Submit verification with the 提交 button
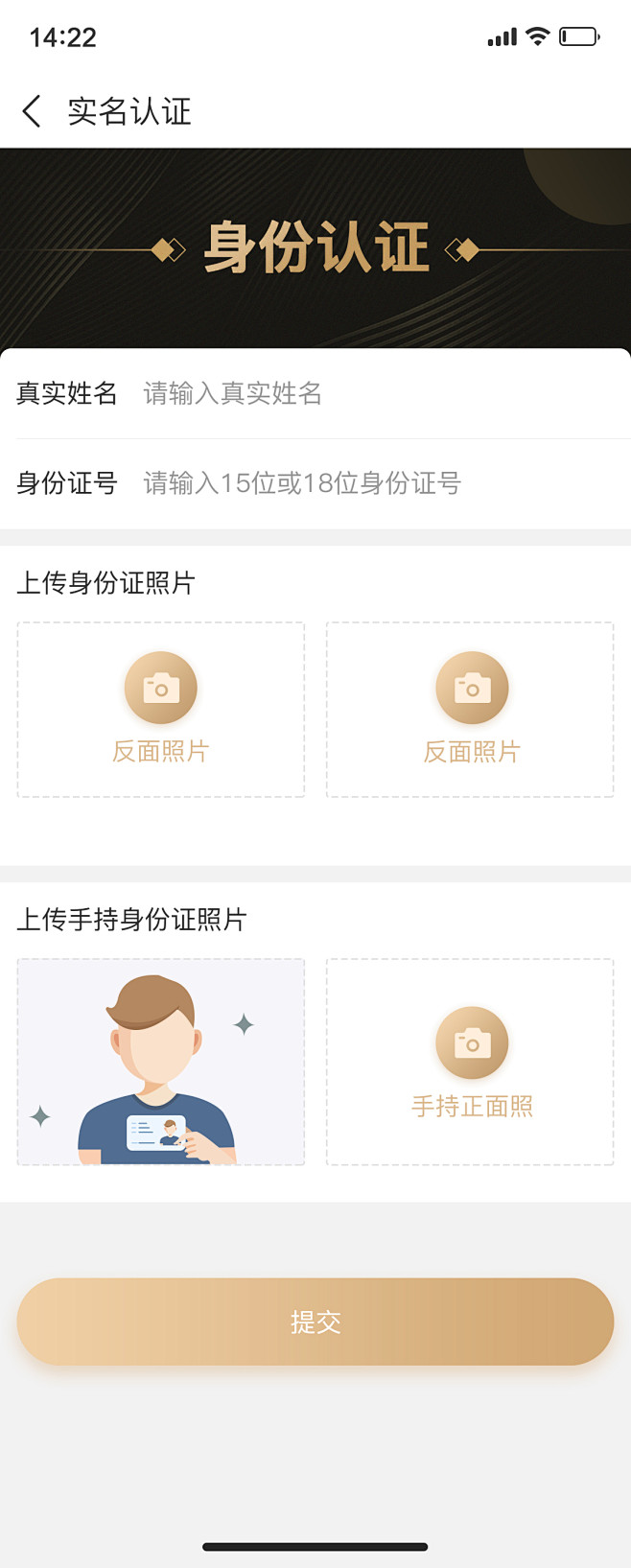This screenshot has height=1568, width=631. [315, 1322]
